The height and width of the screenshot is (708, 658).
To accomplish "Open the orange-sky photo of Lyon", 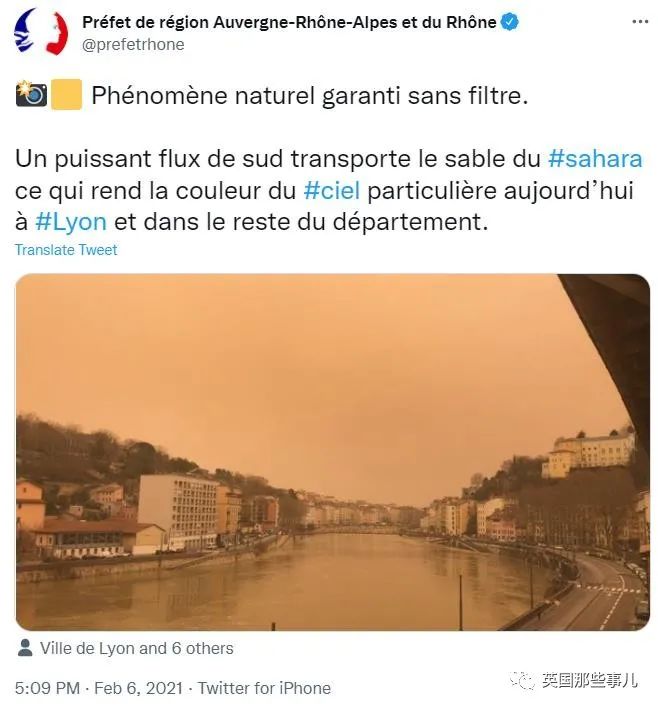I will tap(332, 452).
